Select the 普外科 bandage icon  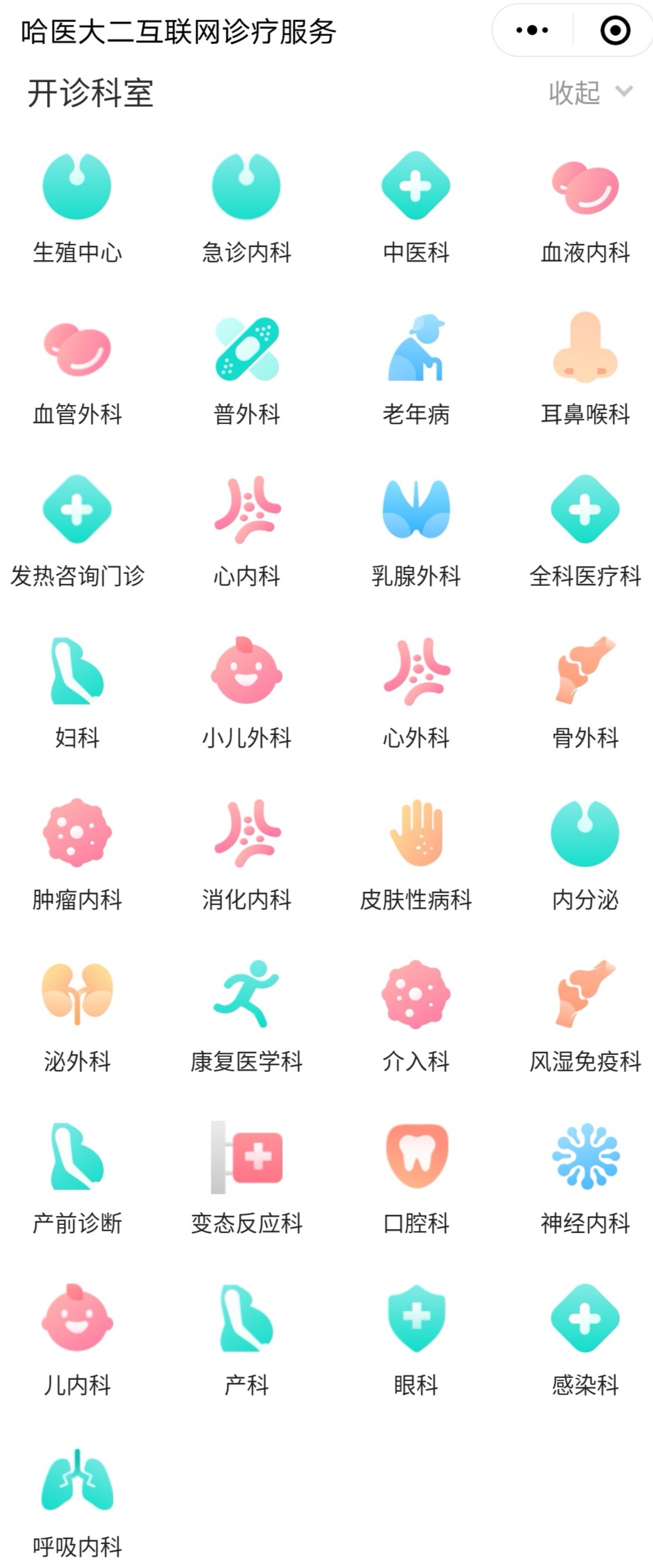247,349
